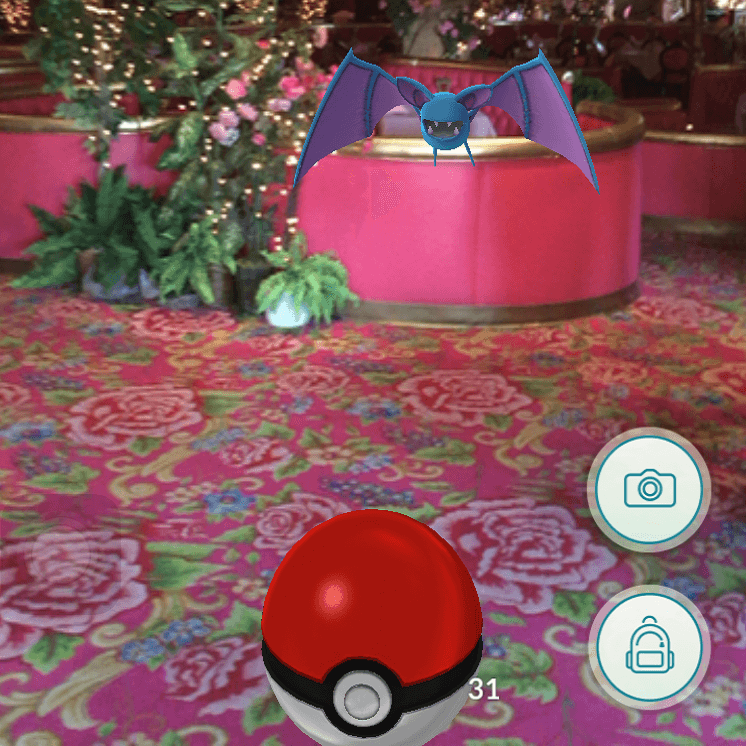Viewport: 746px width, 746px height.
Task: Tap the Poké Ball
Action: pos(371,630)
